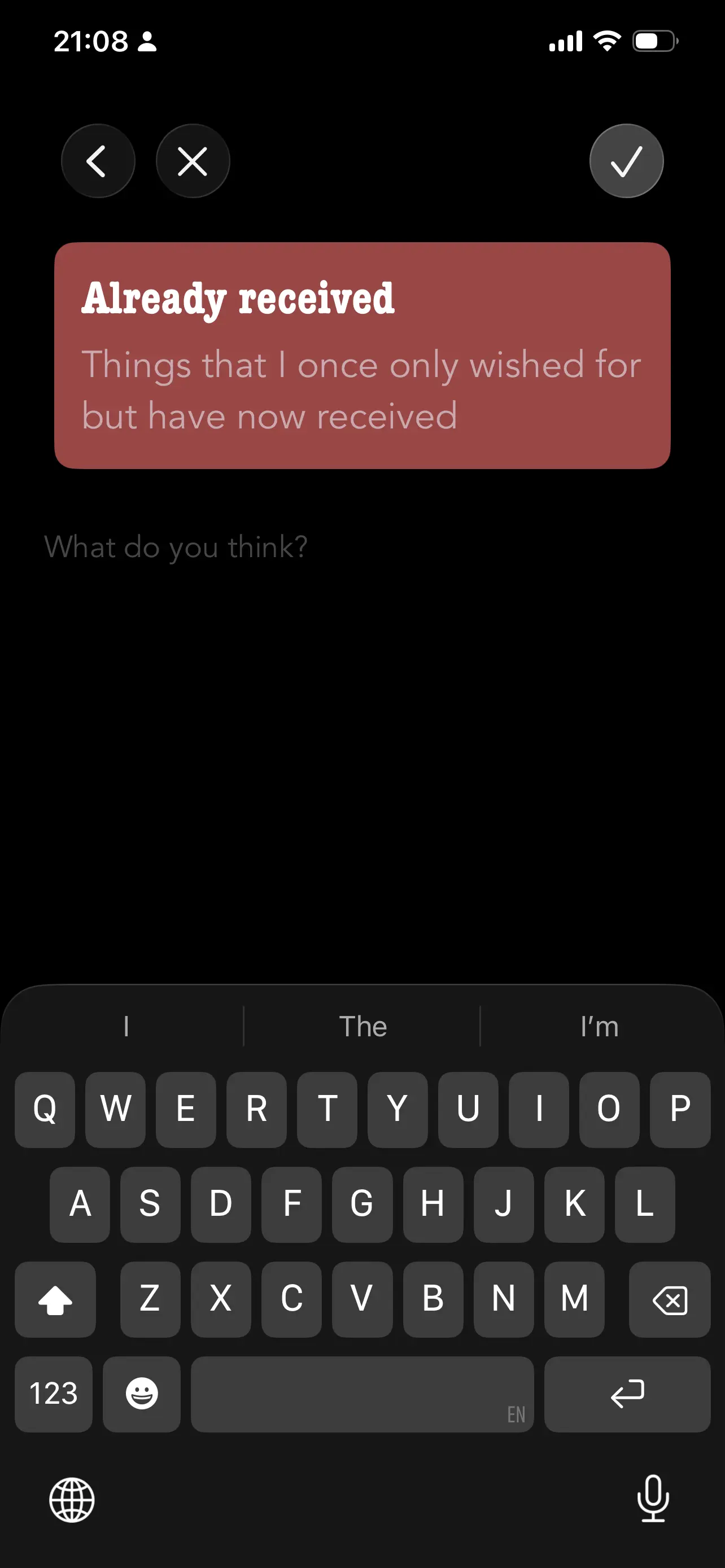Open the emoji keyboard

(x=141, y=1395)
